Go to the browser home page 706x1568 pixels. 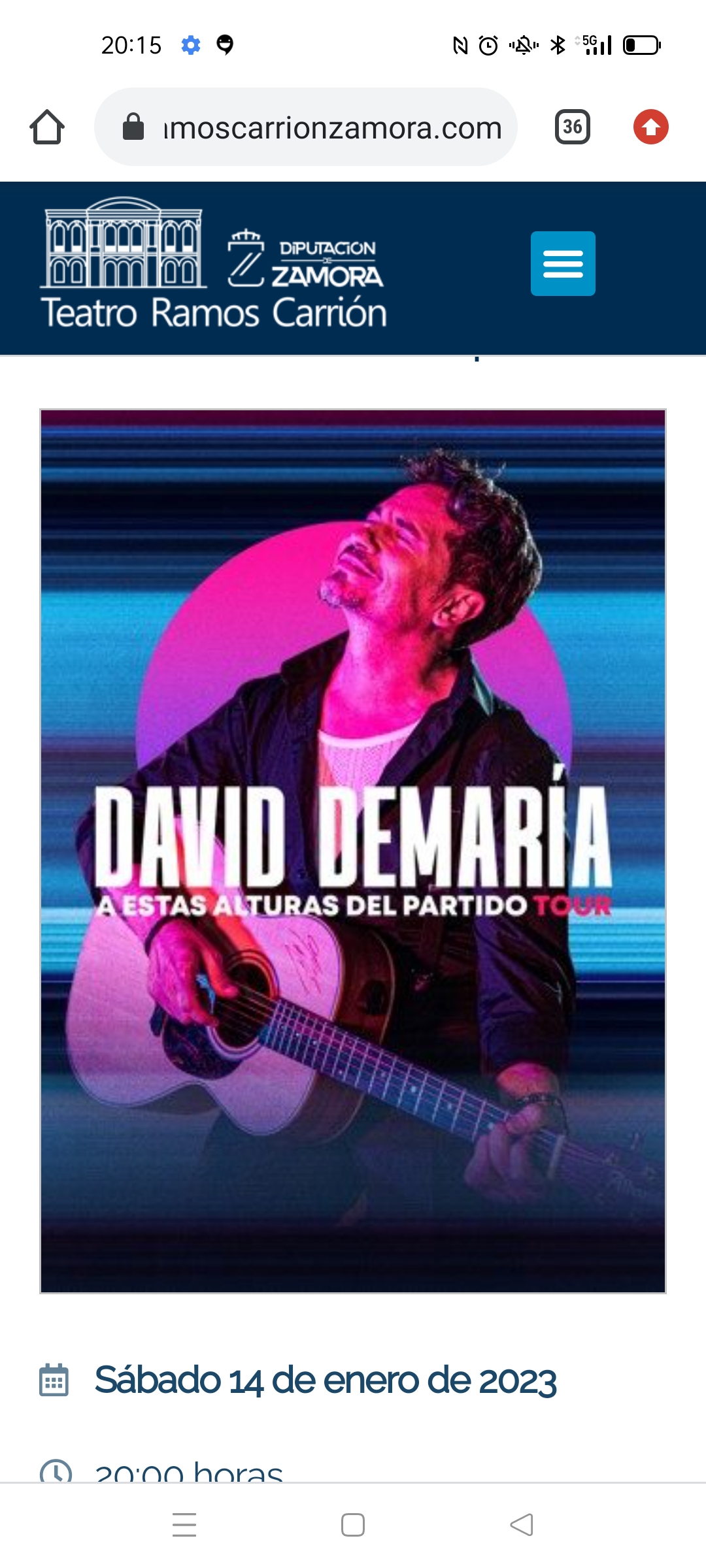click(x=47, y=127)
